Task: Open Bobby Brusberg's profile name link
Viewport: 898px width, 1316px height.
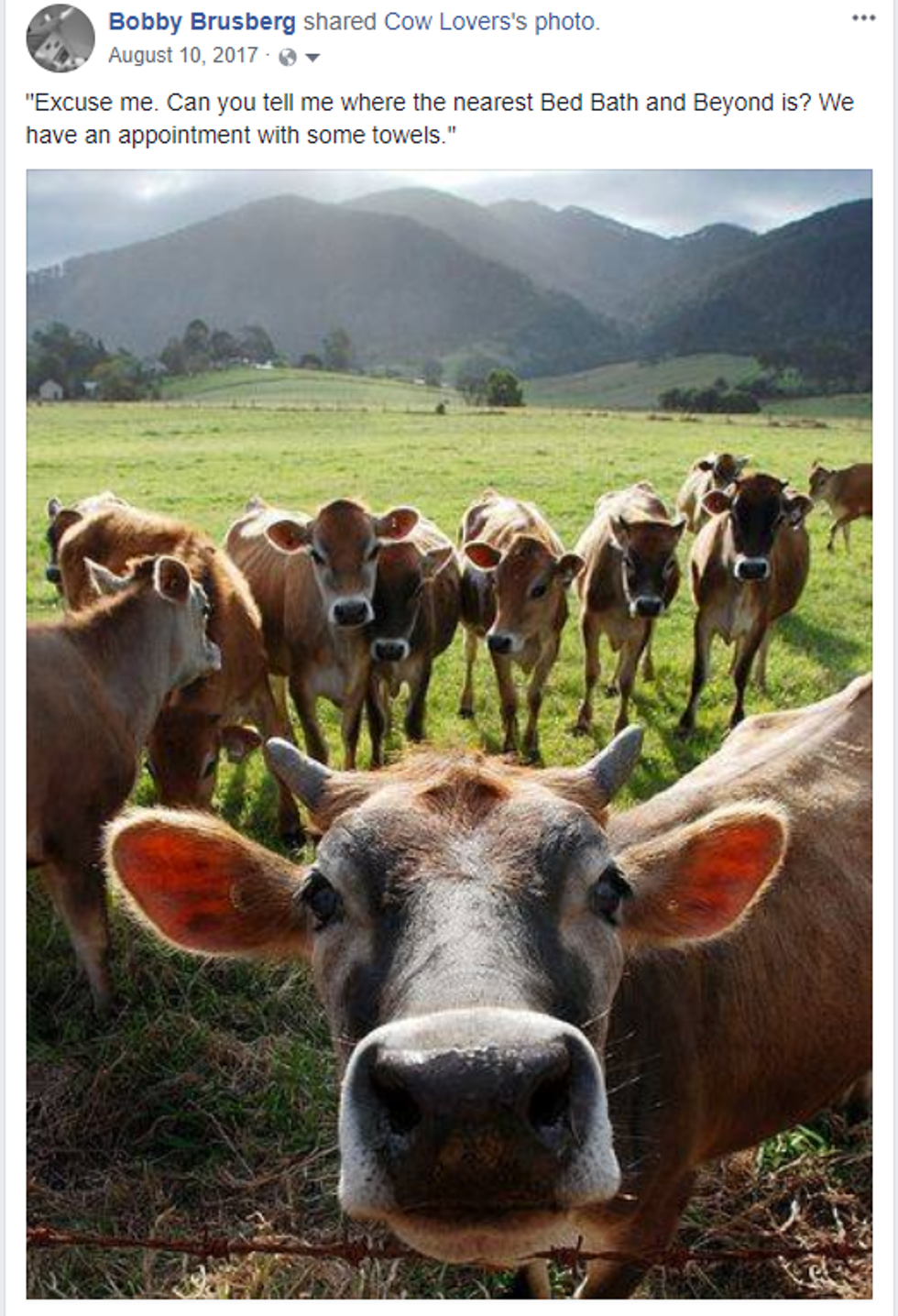Action: pyautogui.click(x=202, y=22)
